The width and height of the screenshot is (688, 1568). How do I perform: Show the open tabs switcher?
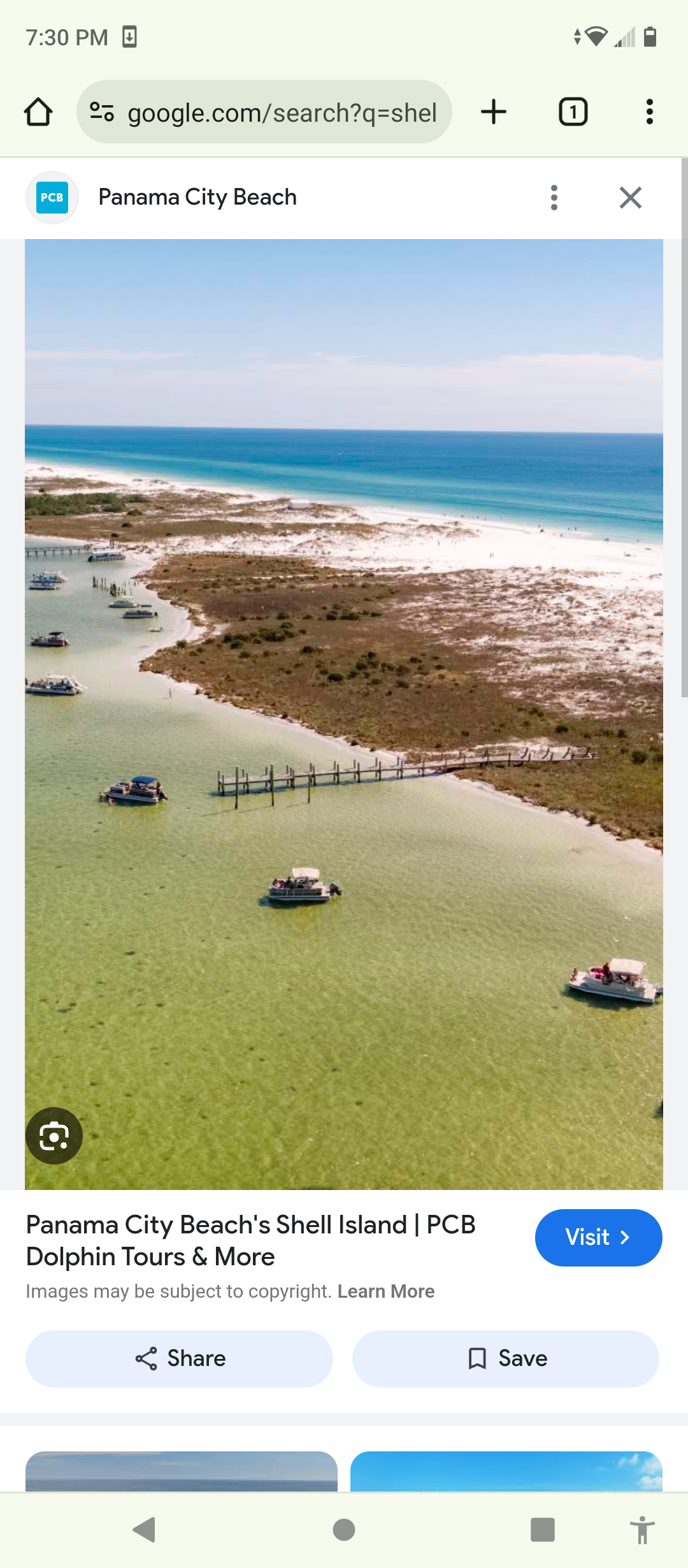(x=573, y=112)
